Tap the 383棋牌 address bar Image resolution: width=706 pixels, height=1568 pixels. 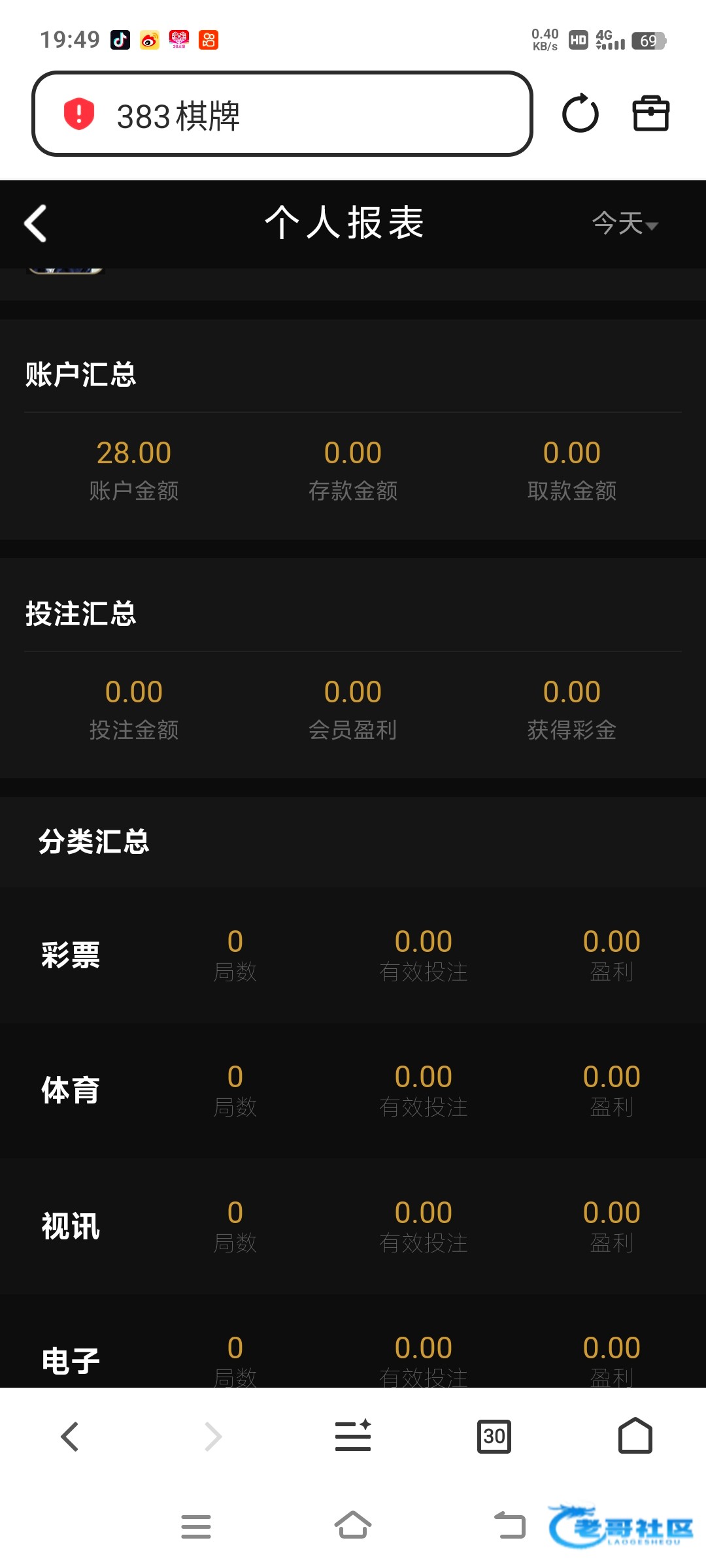pyautogui.click(x=282, y=114)
